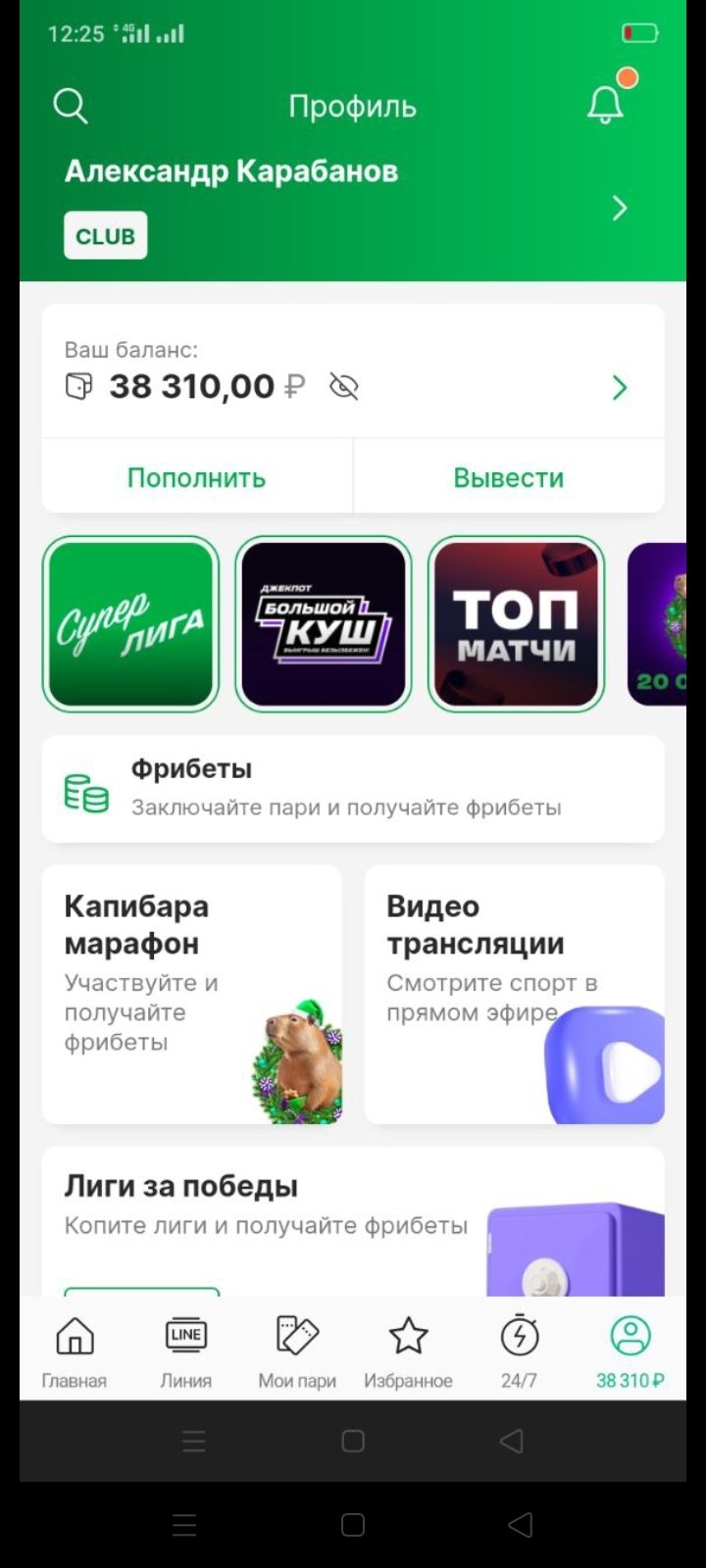
Task: Open the search magnifier icon
Action: (71, 106)
